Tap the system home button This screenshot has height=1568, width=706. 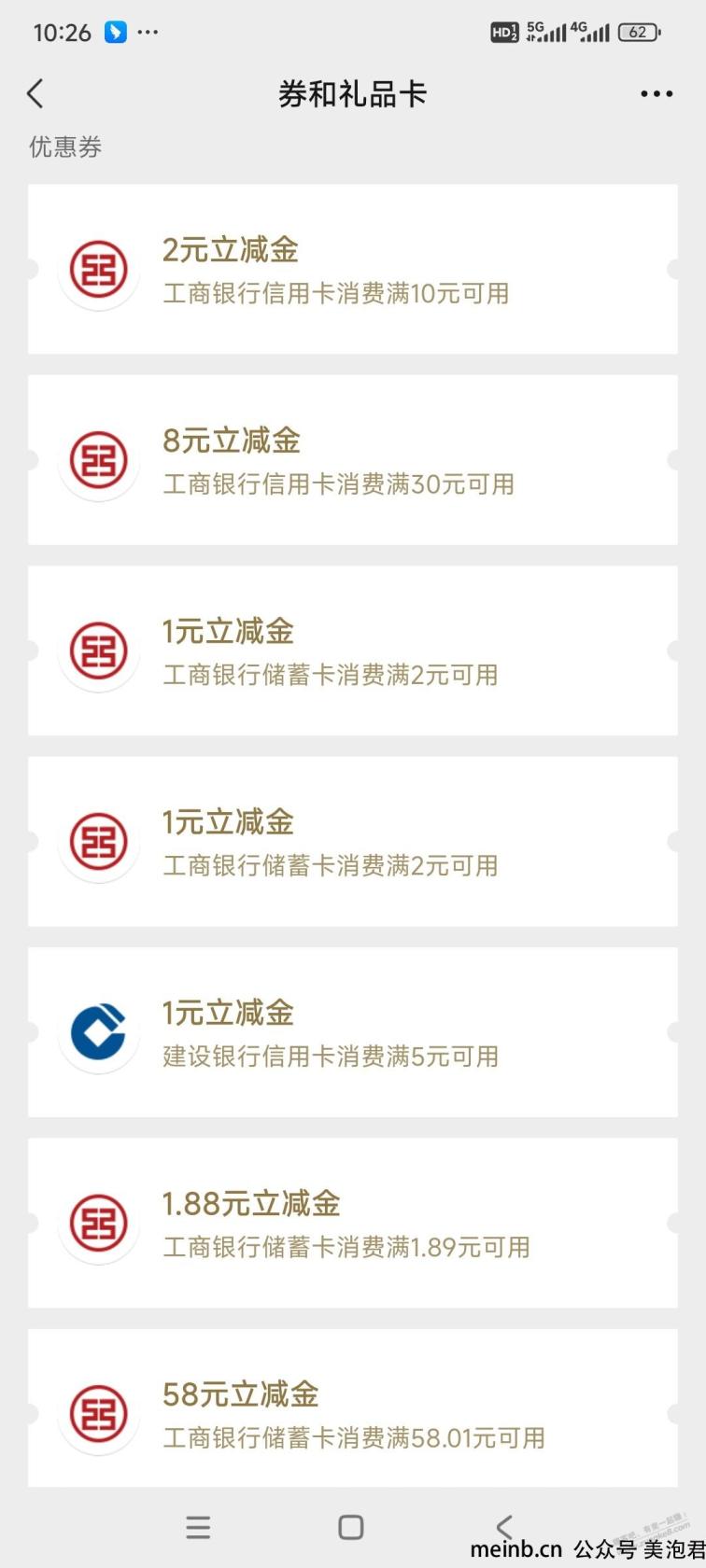coord(351,1527)
